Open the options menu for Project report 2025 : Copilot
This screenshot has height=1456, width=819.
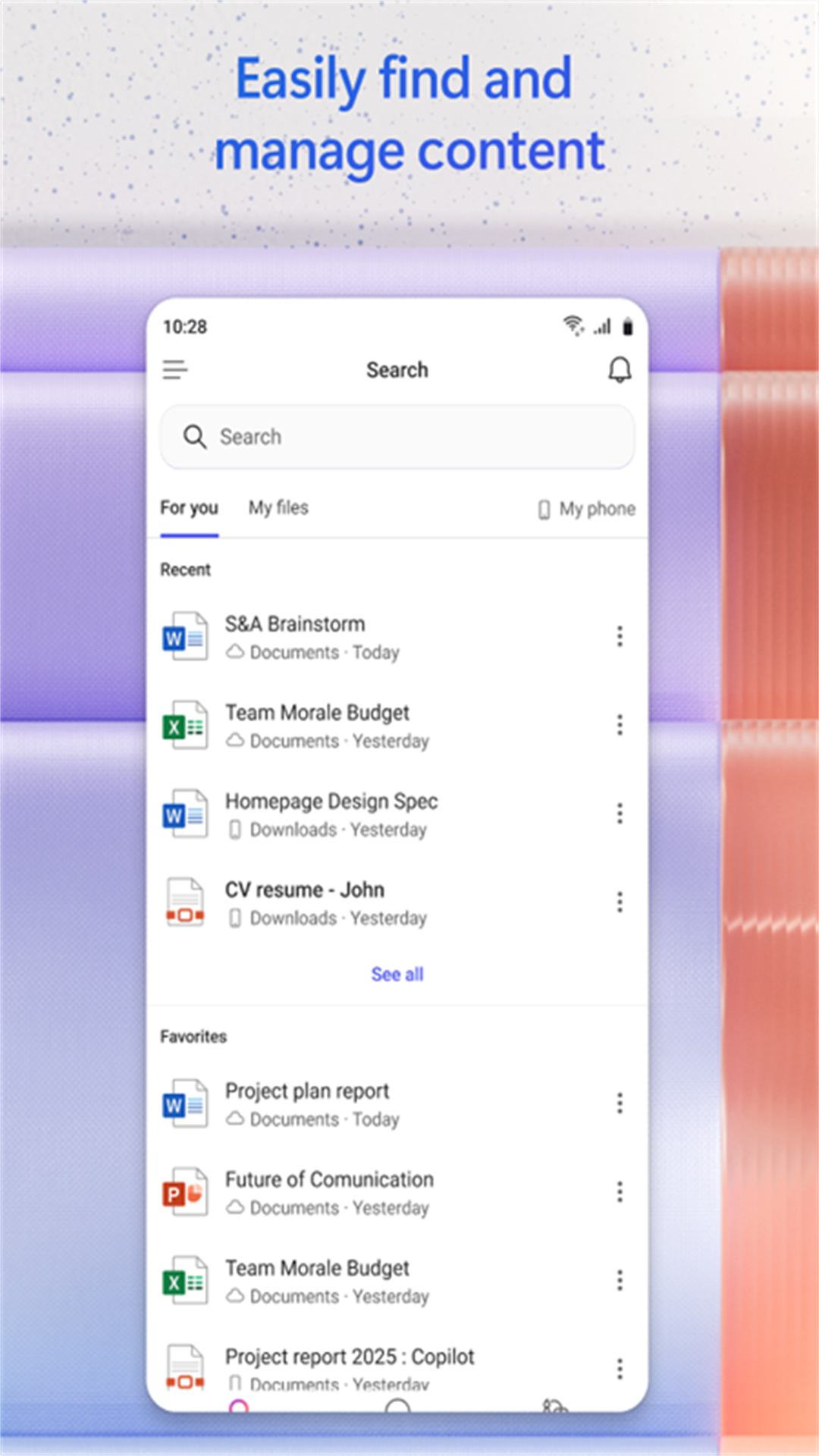(620, 1370)
